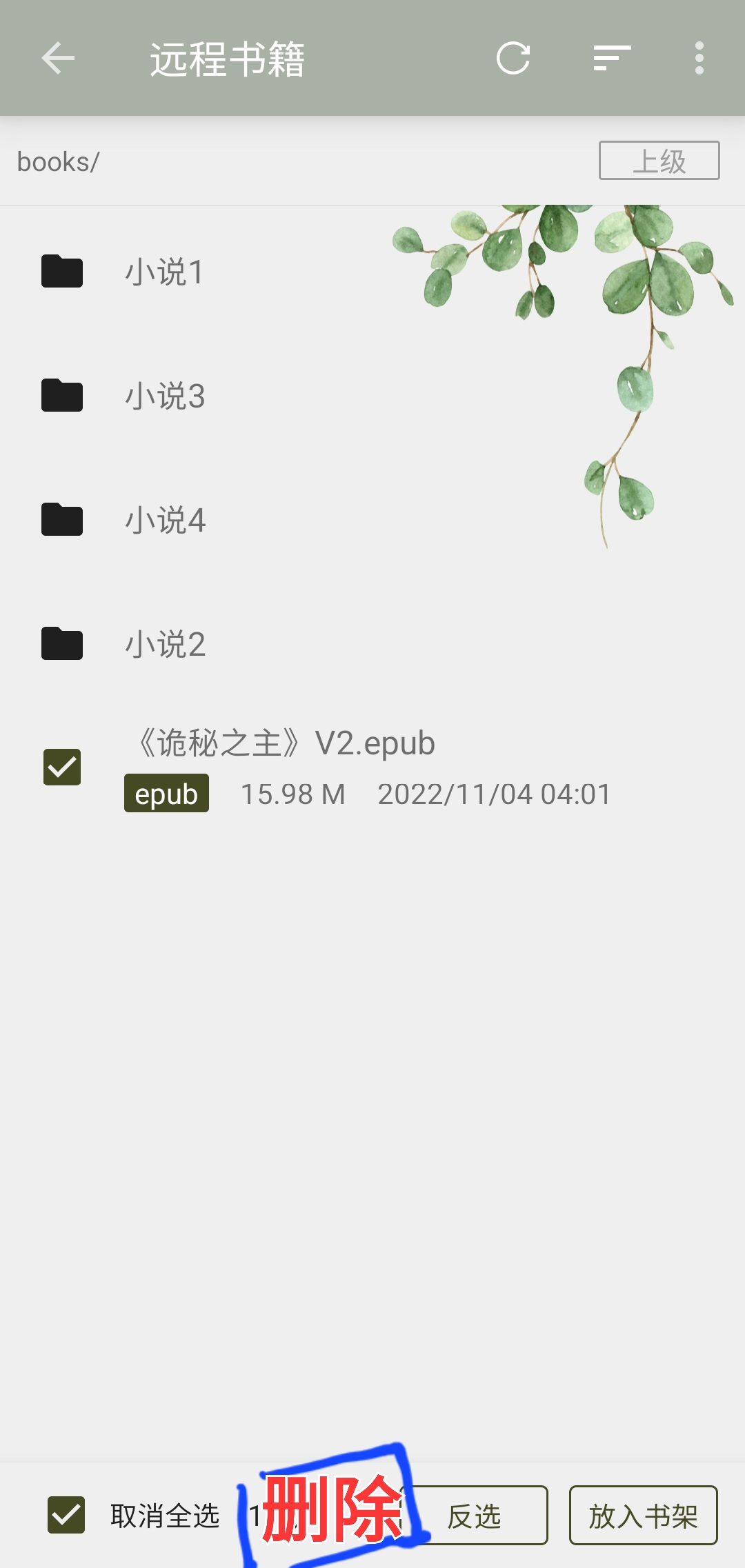Image resolution: width=745 pixels, height=1568 pixels.
Task: Navigate up using 上级 button
Action: 658,161
